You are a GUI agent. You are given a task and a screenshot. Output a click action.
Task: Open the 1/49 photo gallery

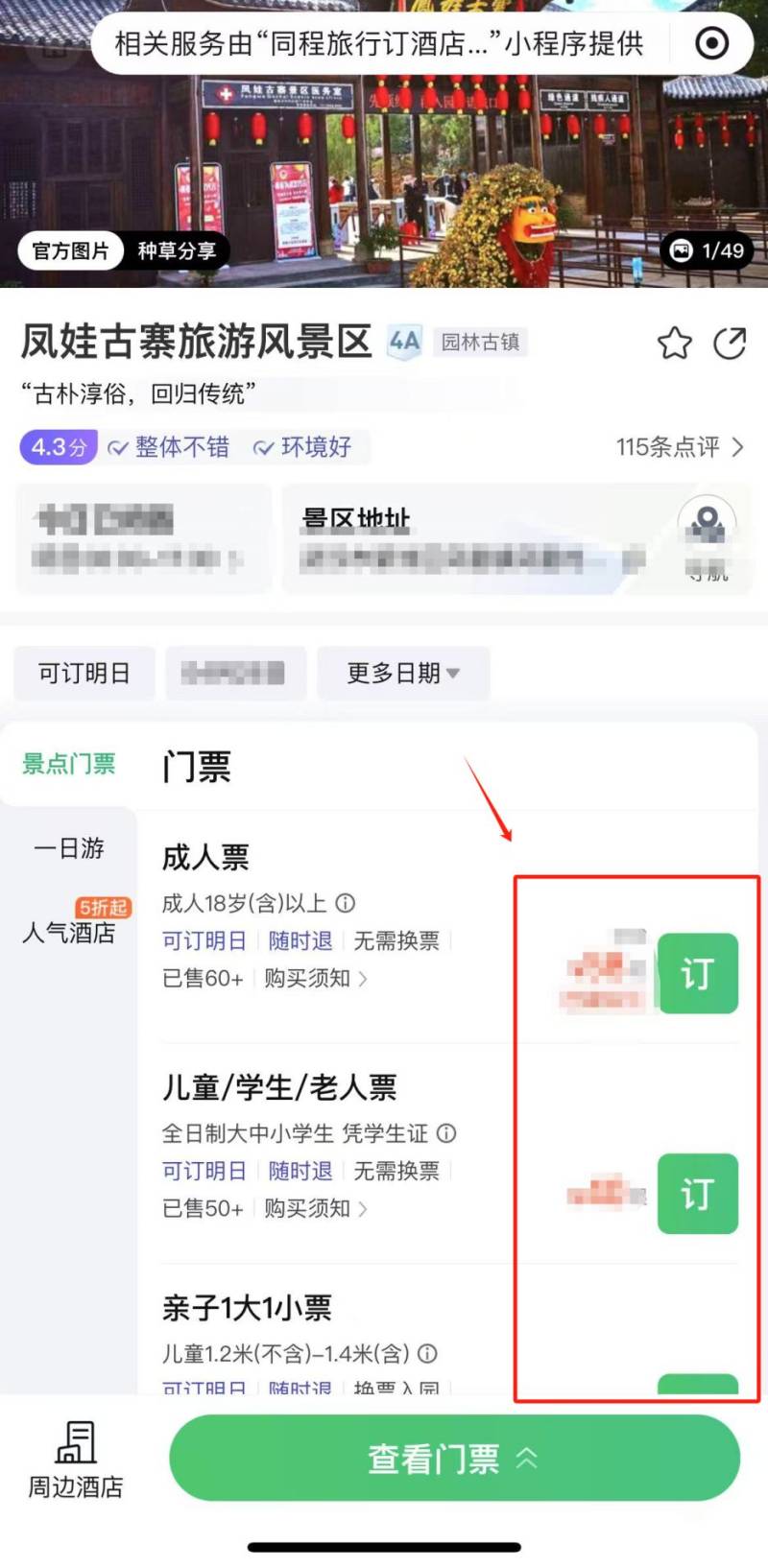click(708, 251)
